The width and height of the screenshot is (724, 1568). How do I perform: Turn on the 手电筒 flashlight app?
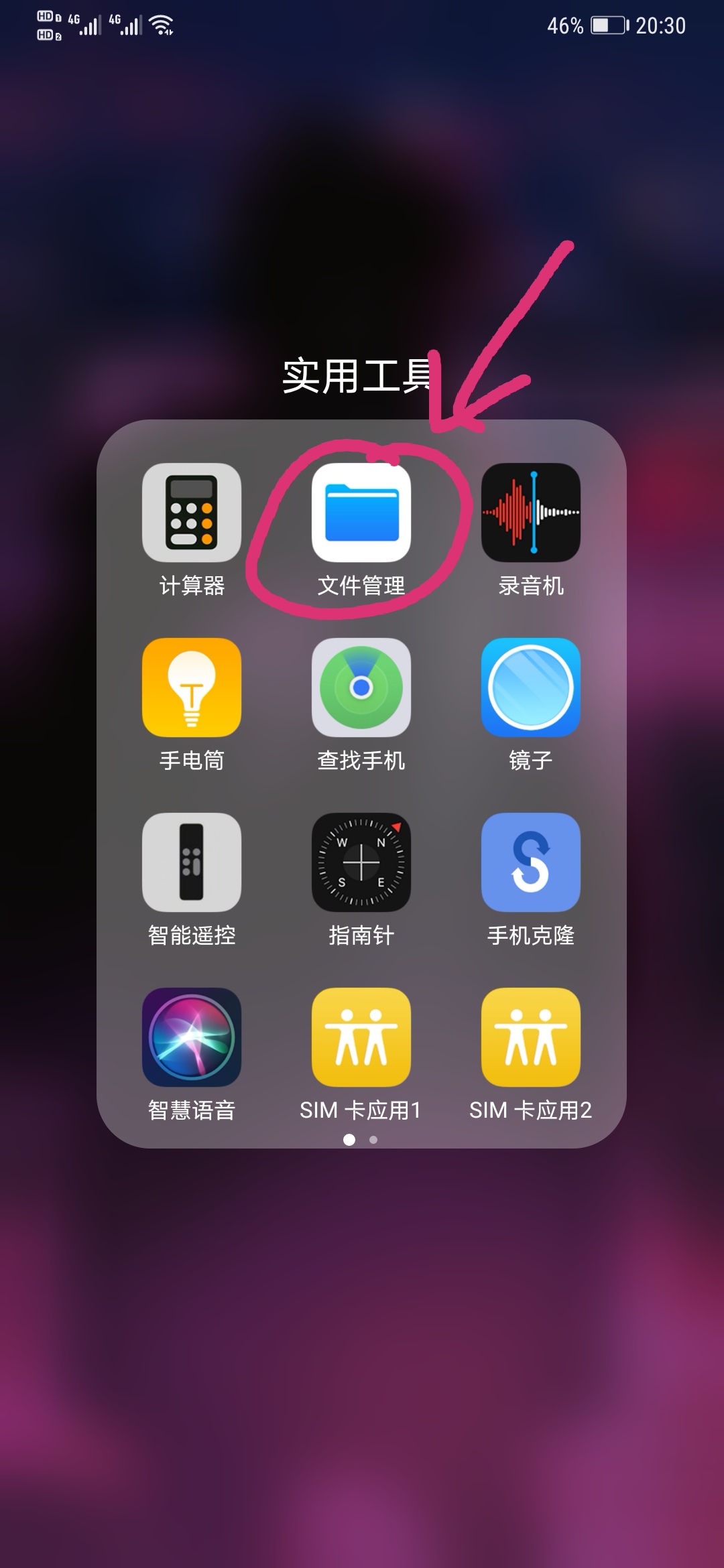[x=192, y=687]
